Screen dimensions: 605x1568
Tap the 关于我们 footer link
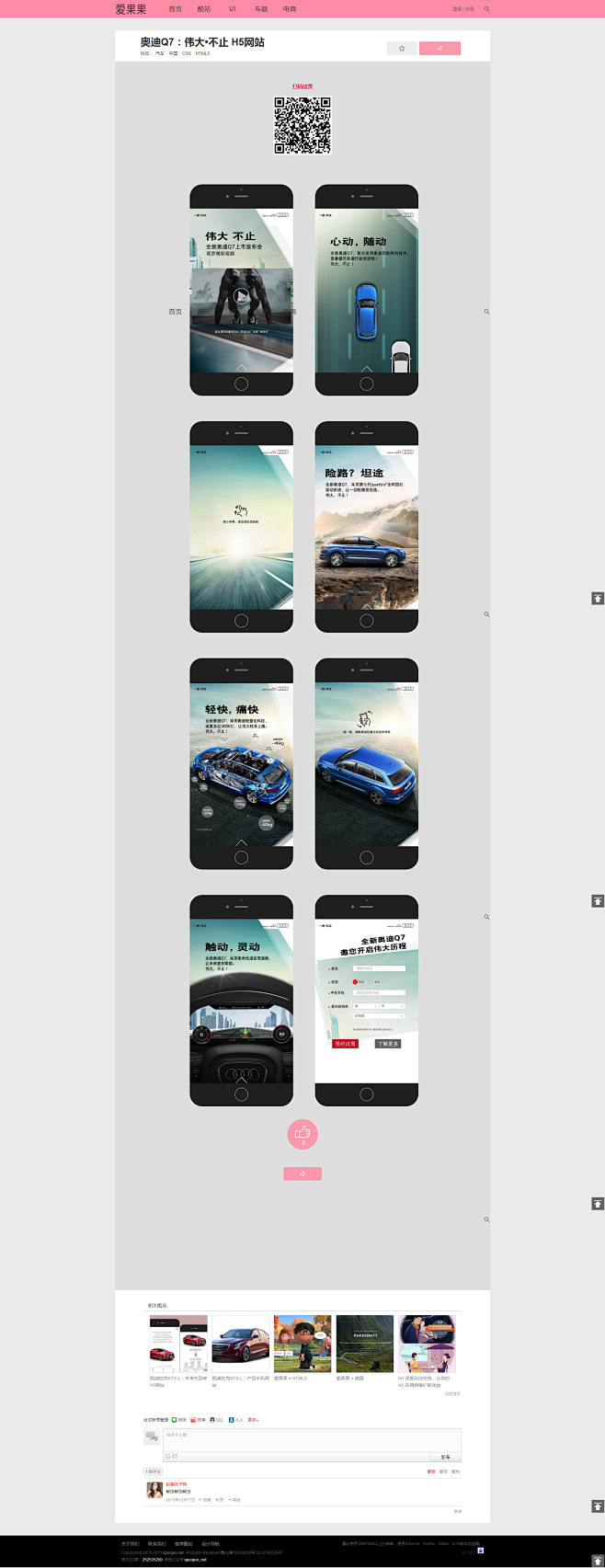pyautogui.click(x=131, y=1544)
